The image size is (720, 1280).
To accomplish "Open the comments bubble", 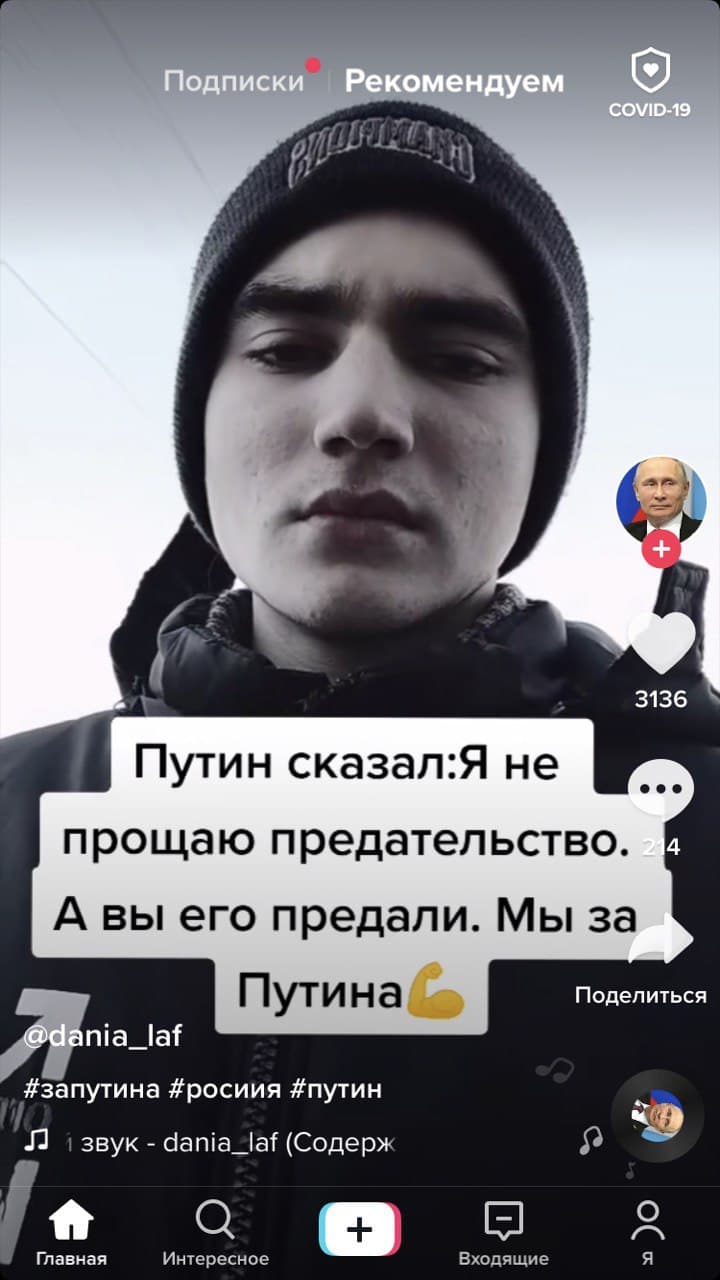I will (x=660, y=790).
